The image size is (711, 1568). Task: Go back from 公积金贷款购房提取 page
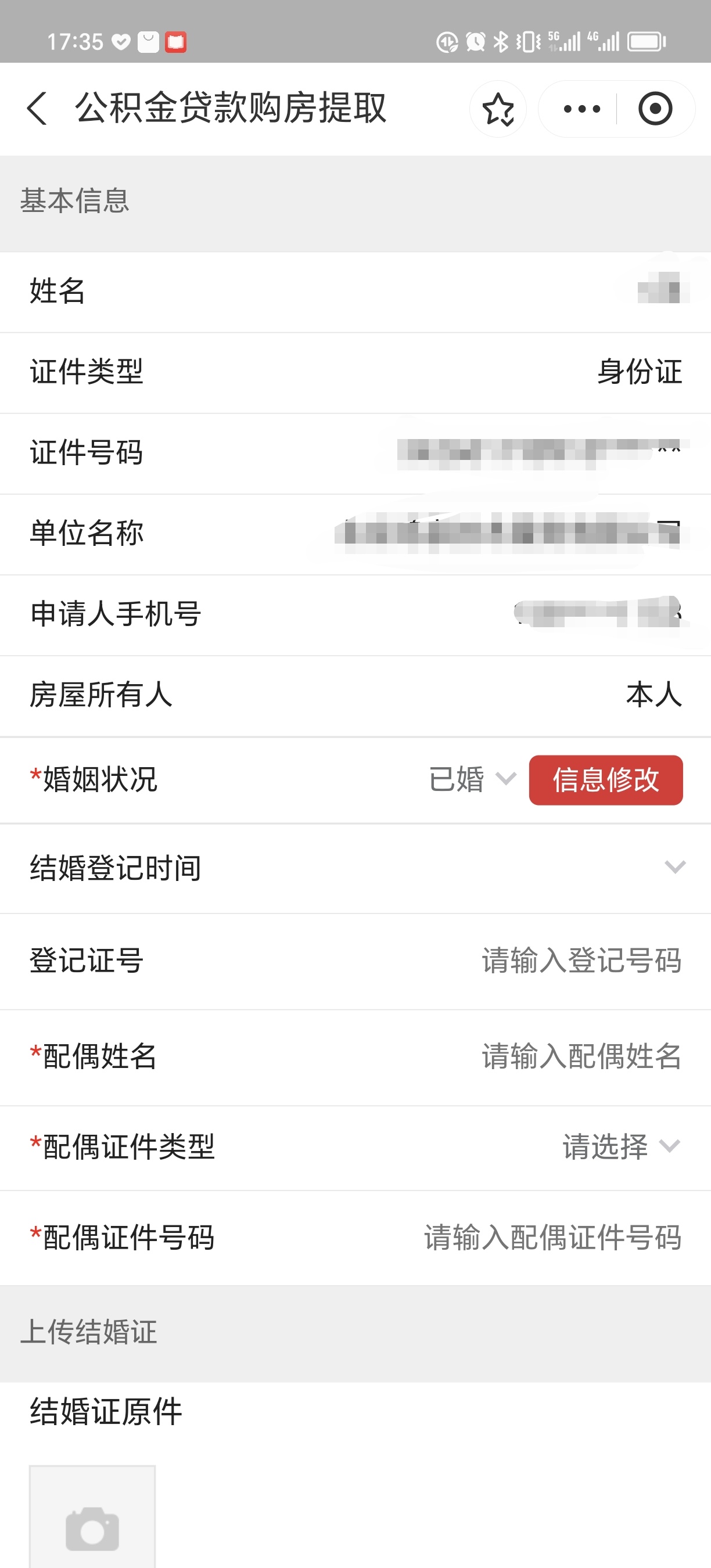point(37,109)
